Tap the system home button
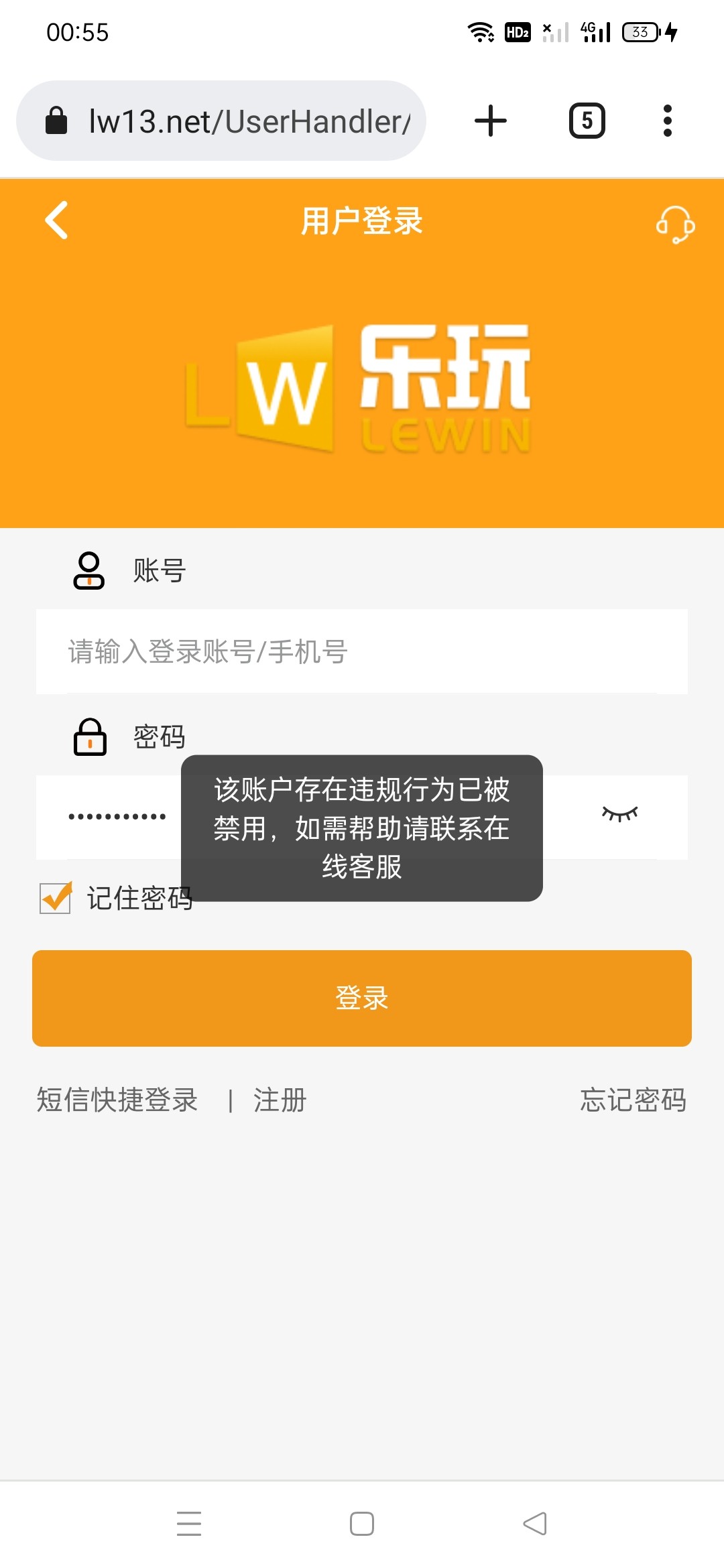 (362, 1523)
